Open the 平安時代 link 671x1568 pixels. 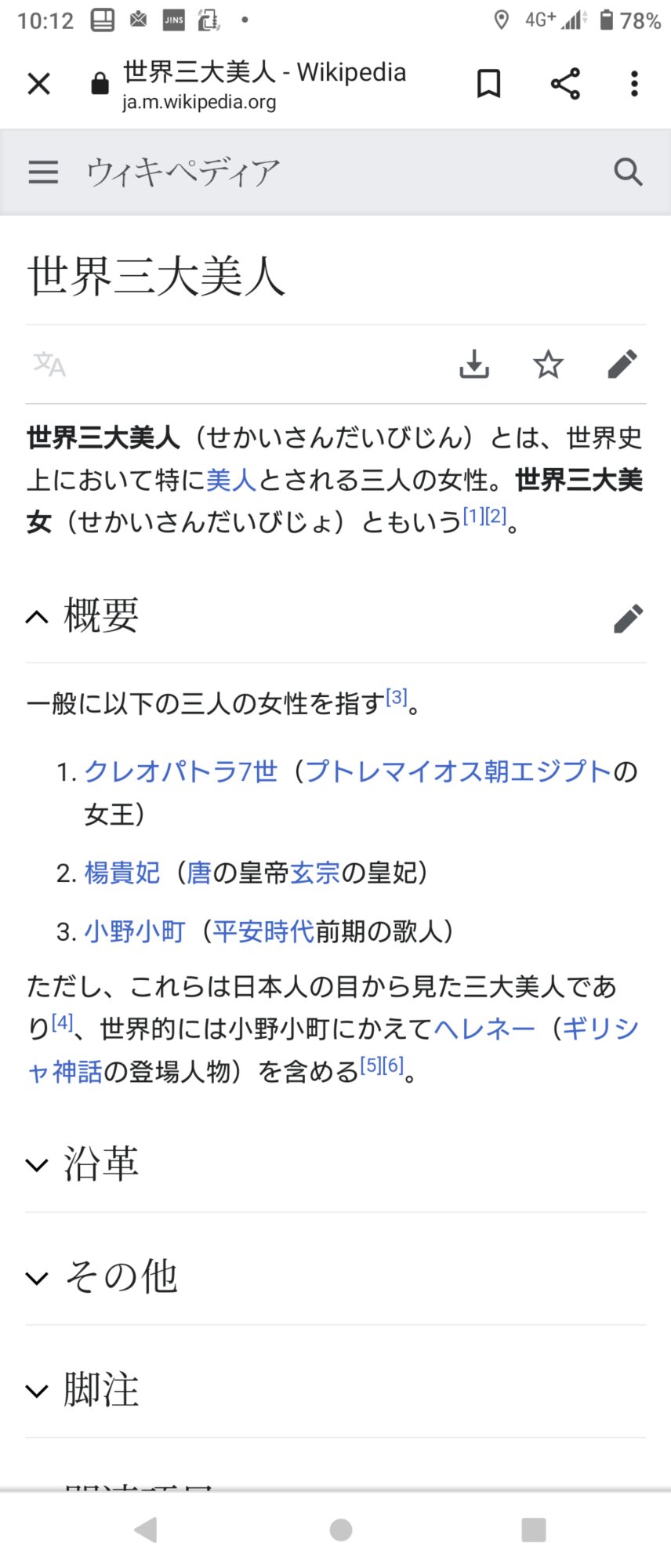coord(263,931)
